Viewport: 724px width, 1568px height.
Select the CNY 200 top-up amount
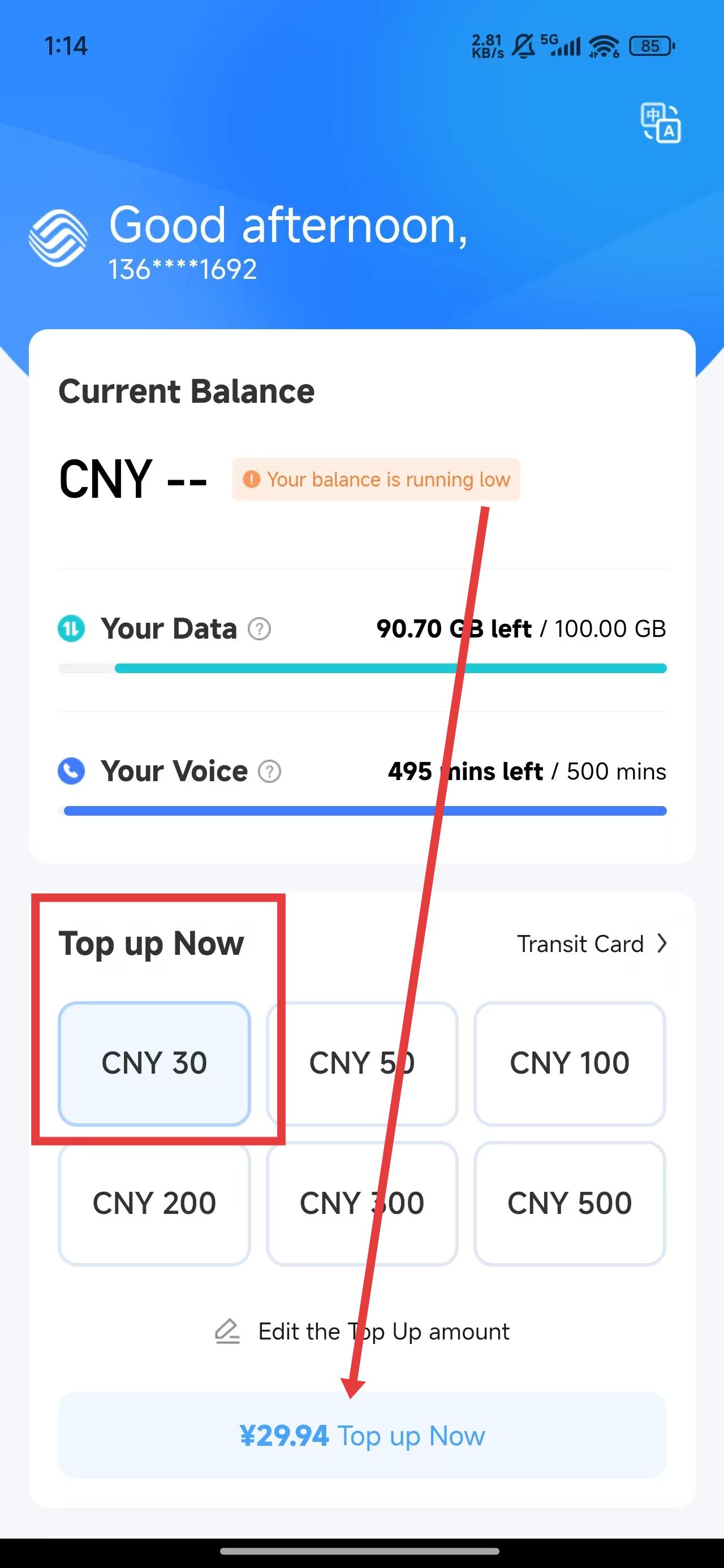pos(154,1203)
